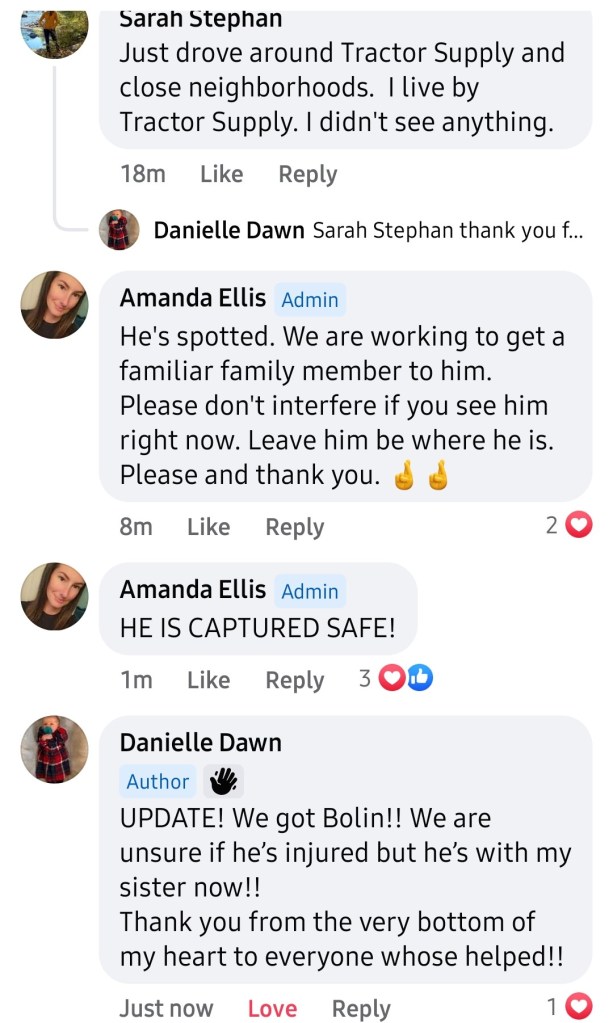Image resolution: width=613 pixels, height=1023 pixels.
Task: Reply to Danielle Dawn's update comment
Action: click(361, 1008)
